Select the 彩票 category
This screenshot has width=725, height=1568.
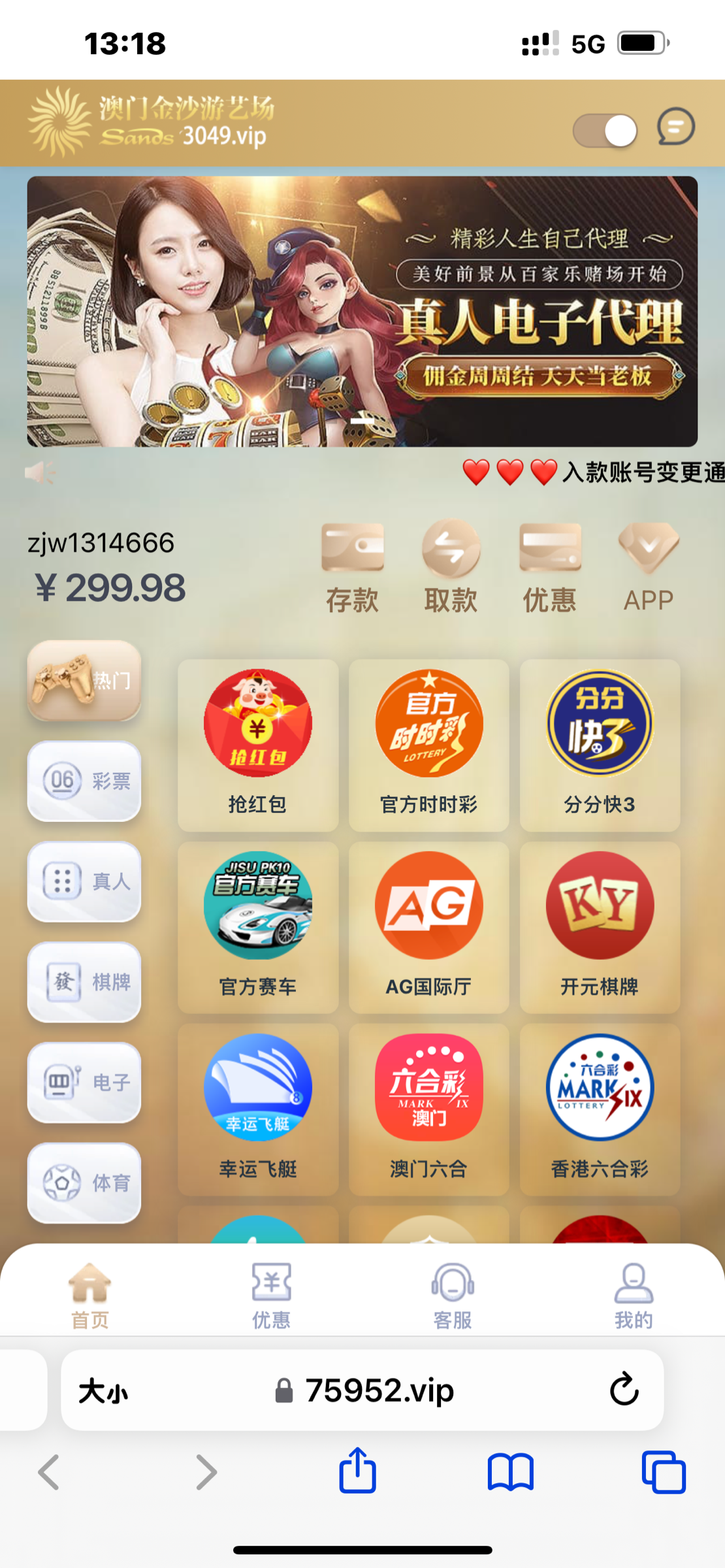[x=84, y=781]
